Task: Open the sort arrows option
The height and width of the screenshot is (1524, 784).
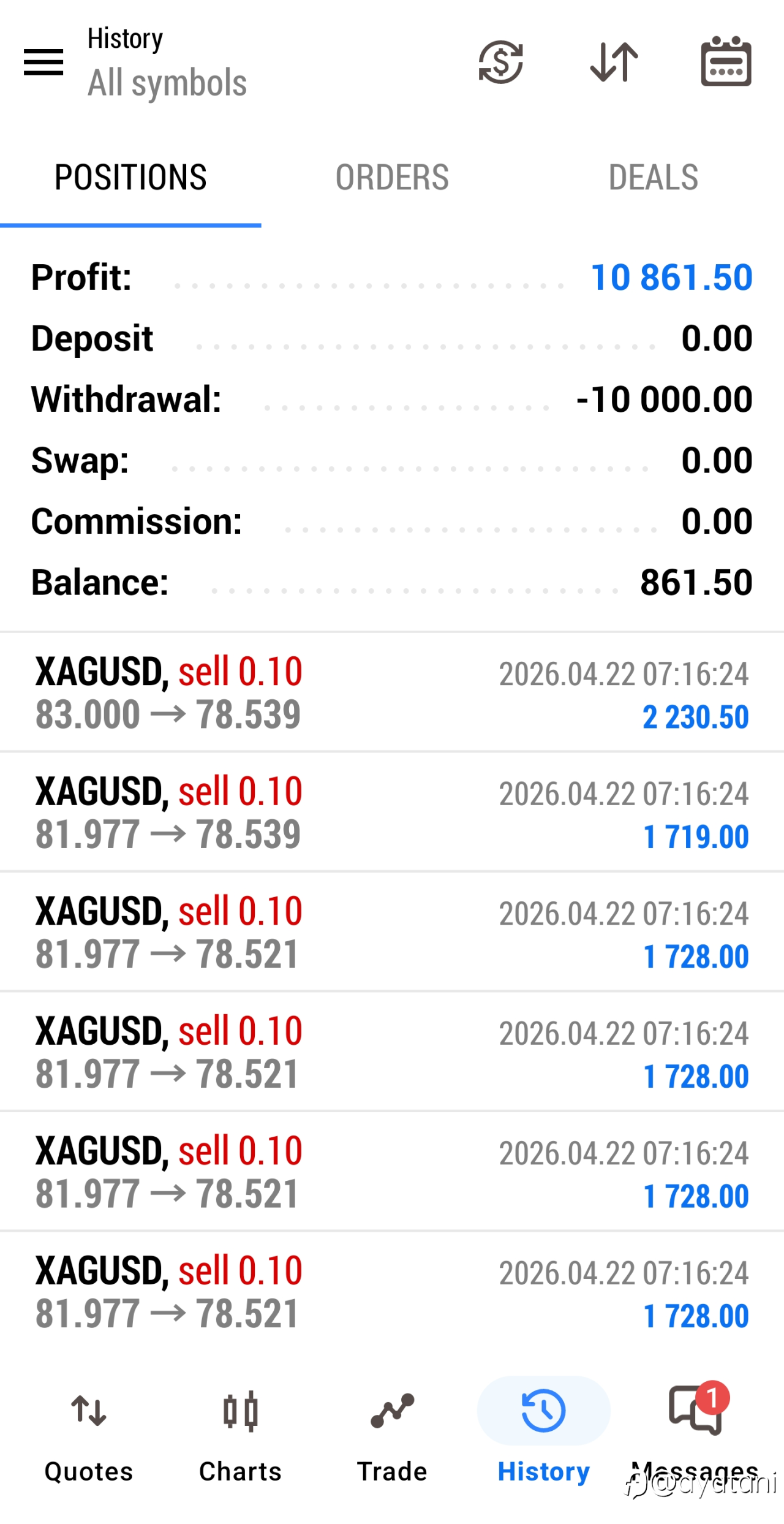Action: (614, 62)
